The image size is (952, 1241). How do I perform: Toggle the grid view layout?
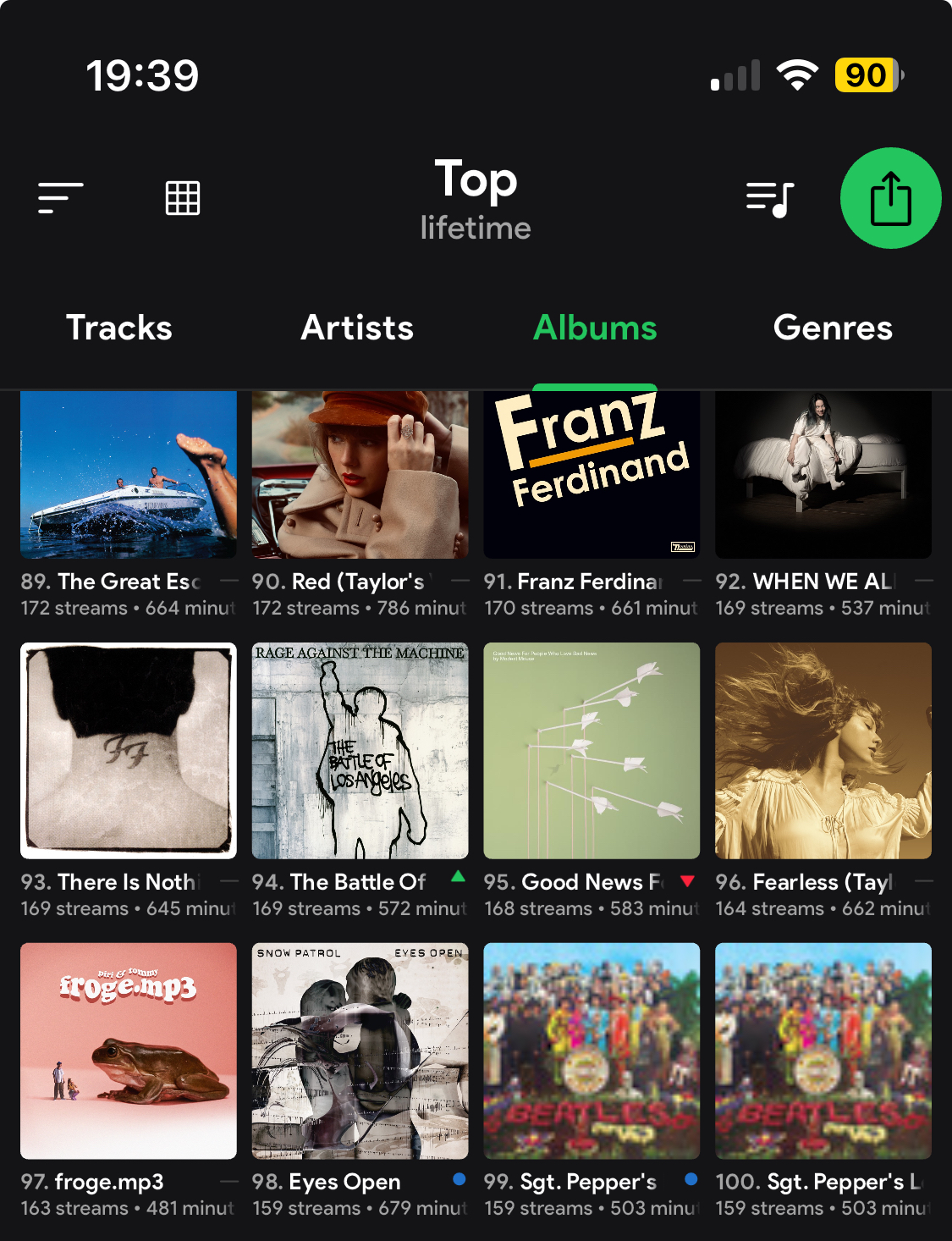tap(182, 198)
